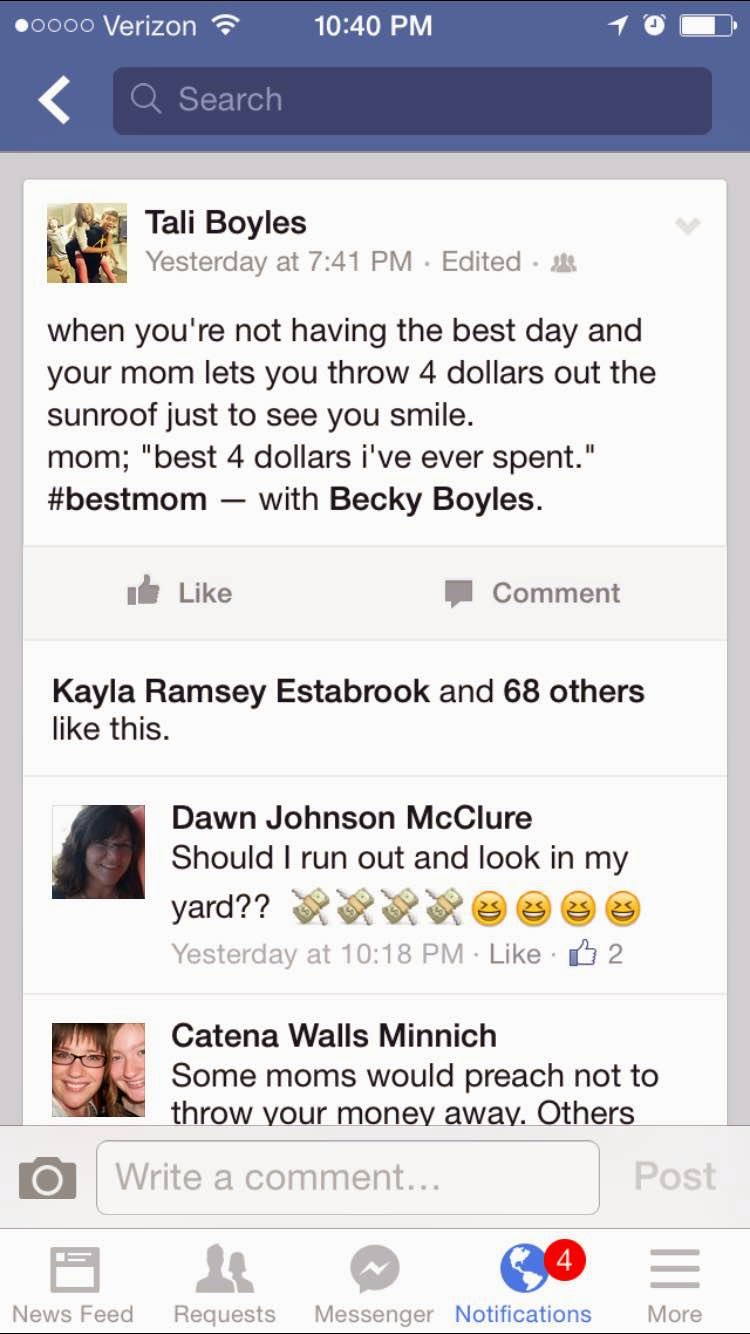Screen dimensions: 750x1334
Task: Open the More menu tab
Action: [x=675, y=1285]
